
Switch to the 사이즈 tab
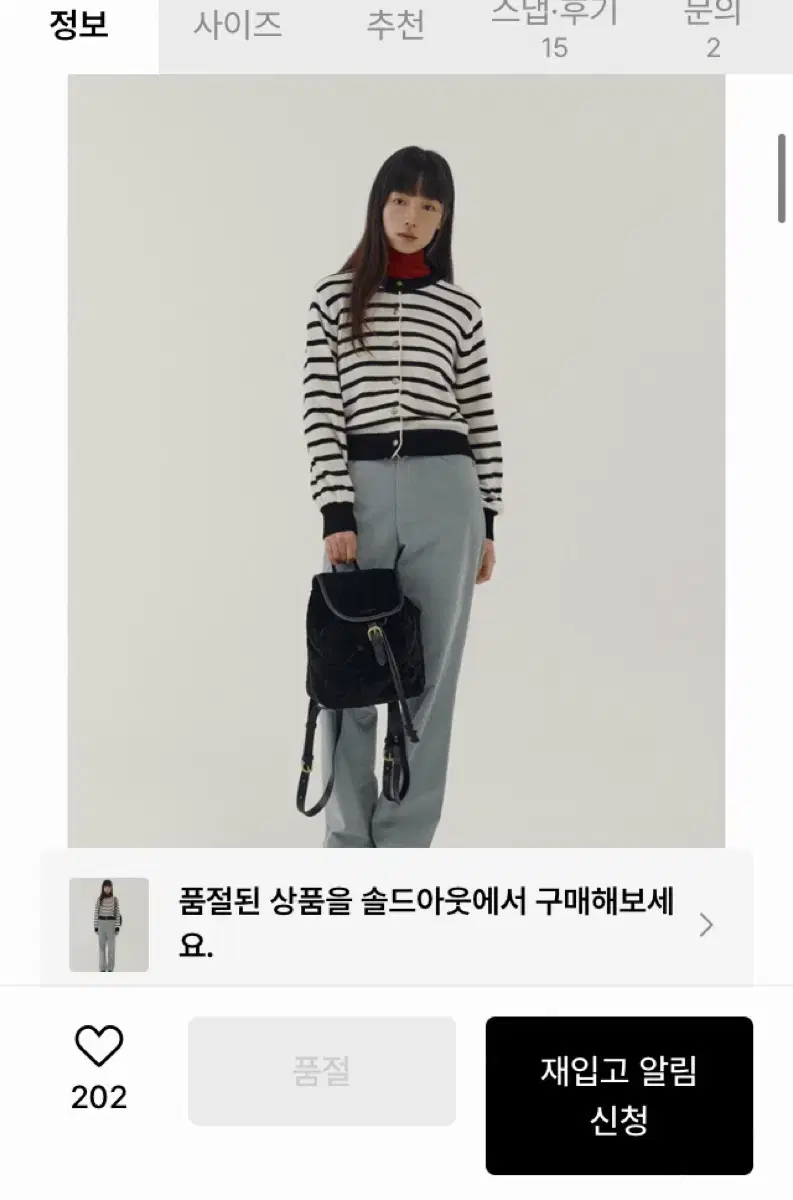point(237,27)
